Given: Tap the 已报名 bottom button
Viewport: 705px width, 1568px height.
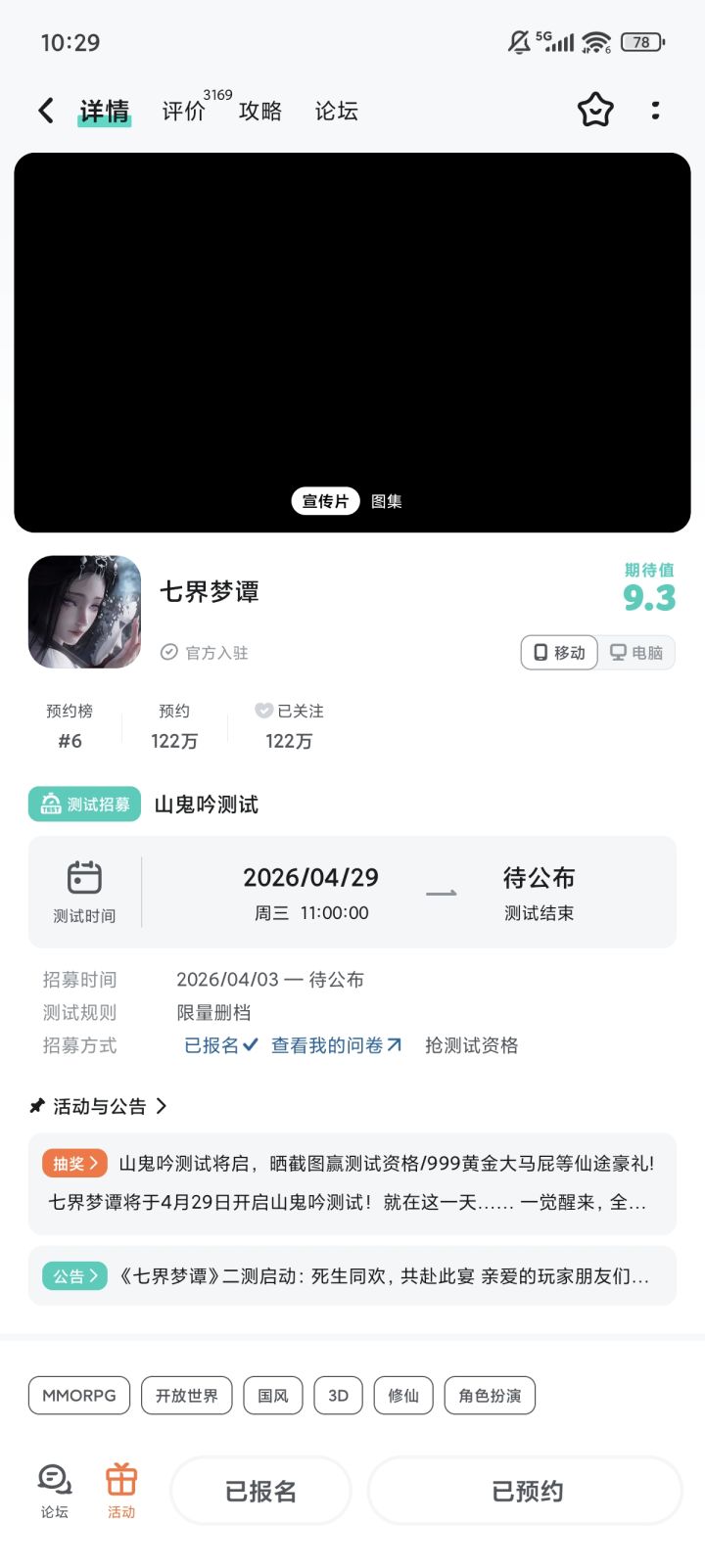Looking at the screenshot, I should click(260, 1491).
